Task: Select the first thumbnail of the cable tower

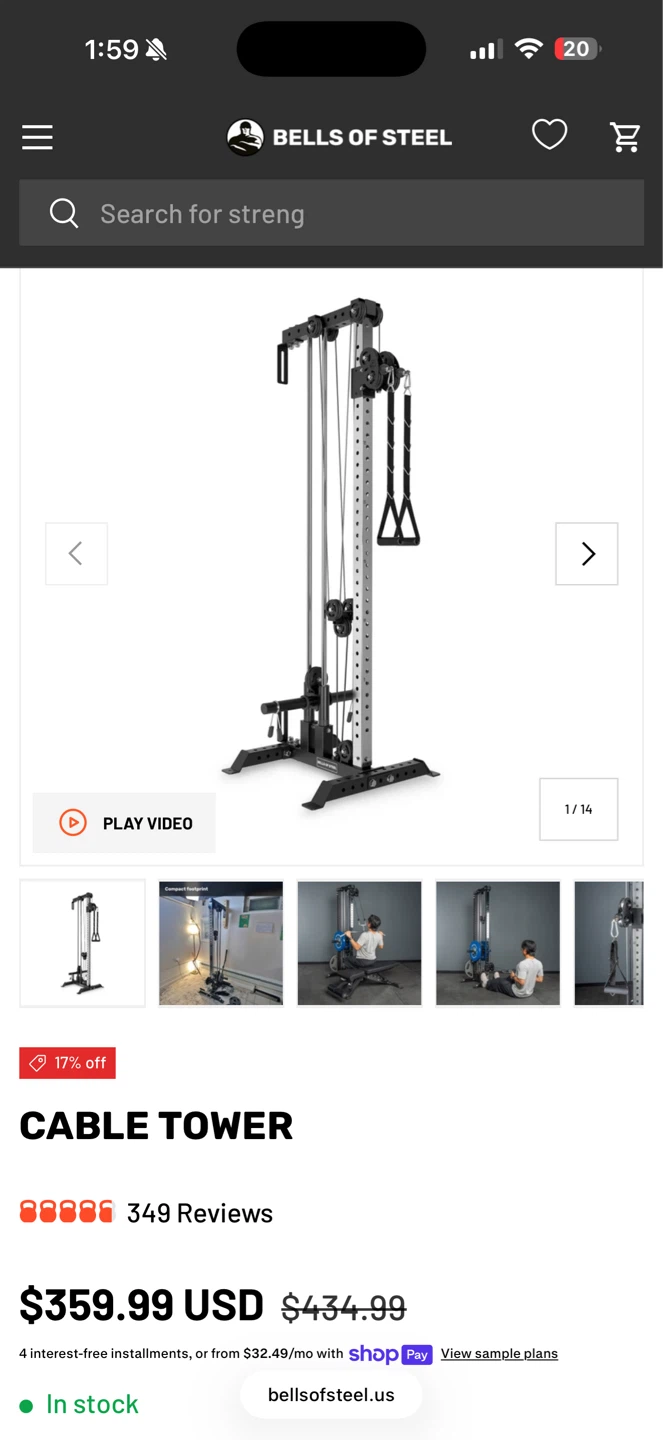Action: pos(83,943)
